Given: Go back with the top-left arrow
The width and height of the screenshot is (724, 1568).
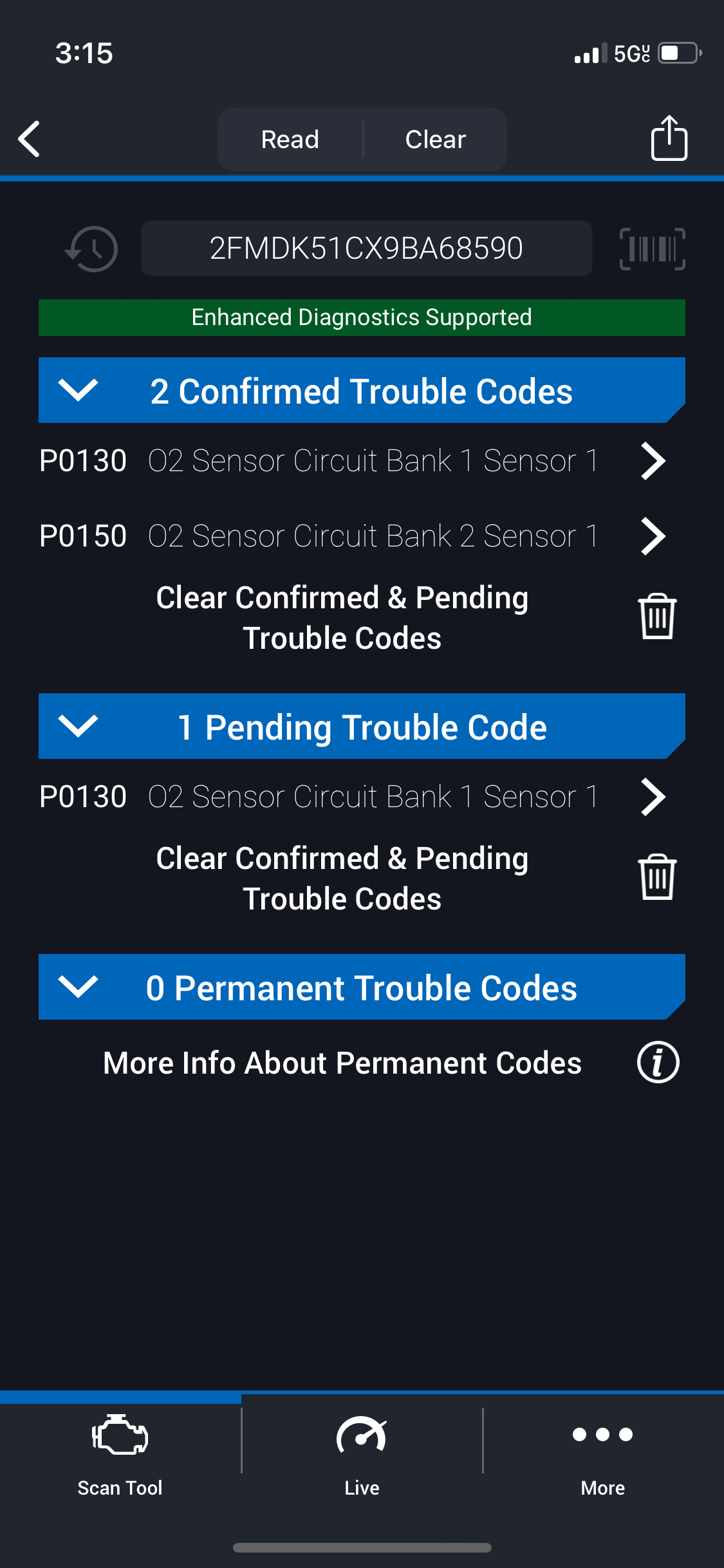Looking at the screenshot, I should tap(30, 139).
